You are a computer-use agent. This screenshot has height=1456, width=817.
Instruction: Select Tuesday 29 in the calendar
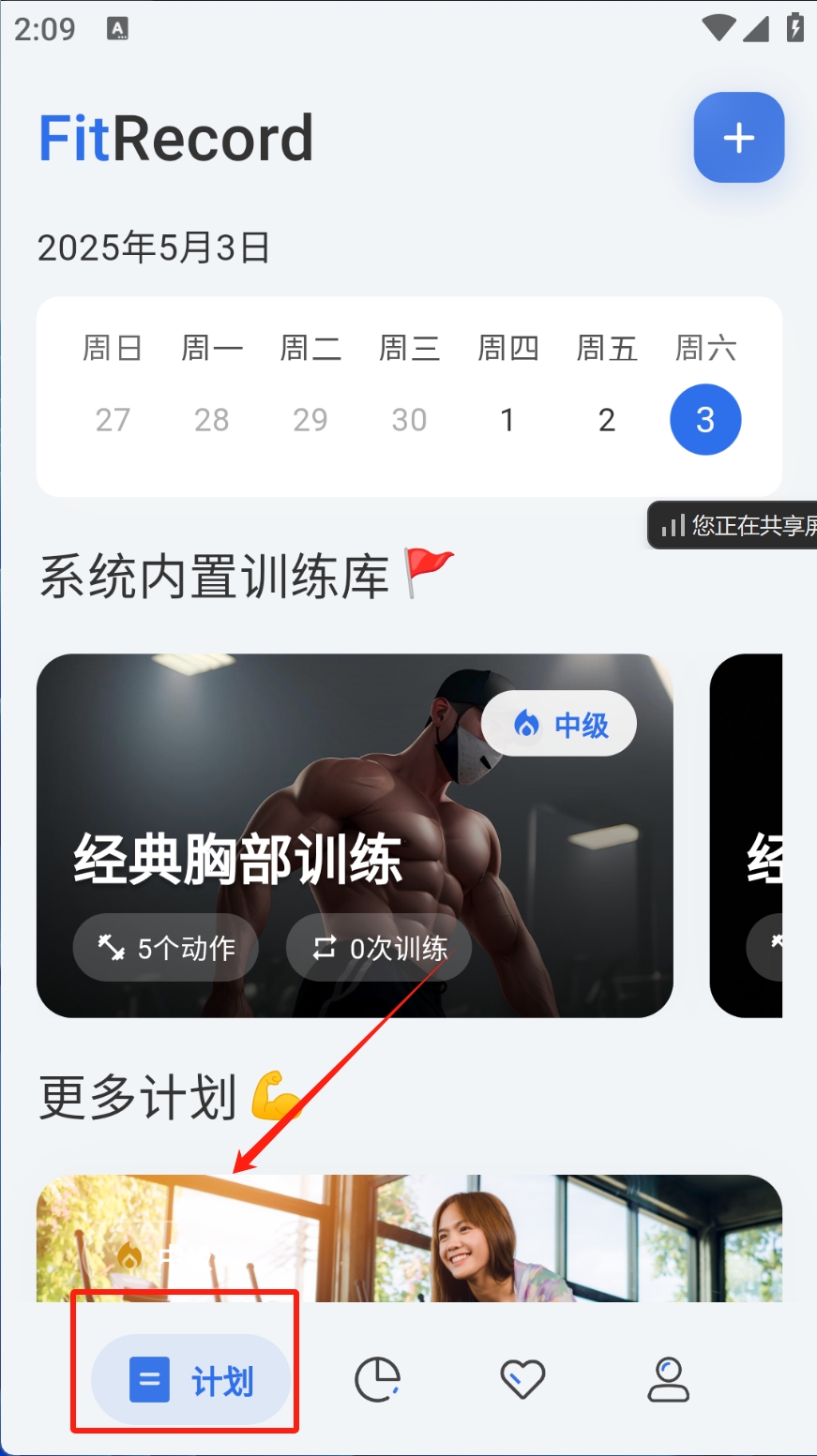point(310,420)
